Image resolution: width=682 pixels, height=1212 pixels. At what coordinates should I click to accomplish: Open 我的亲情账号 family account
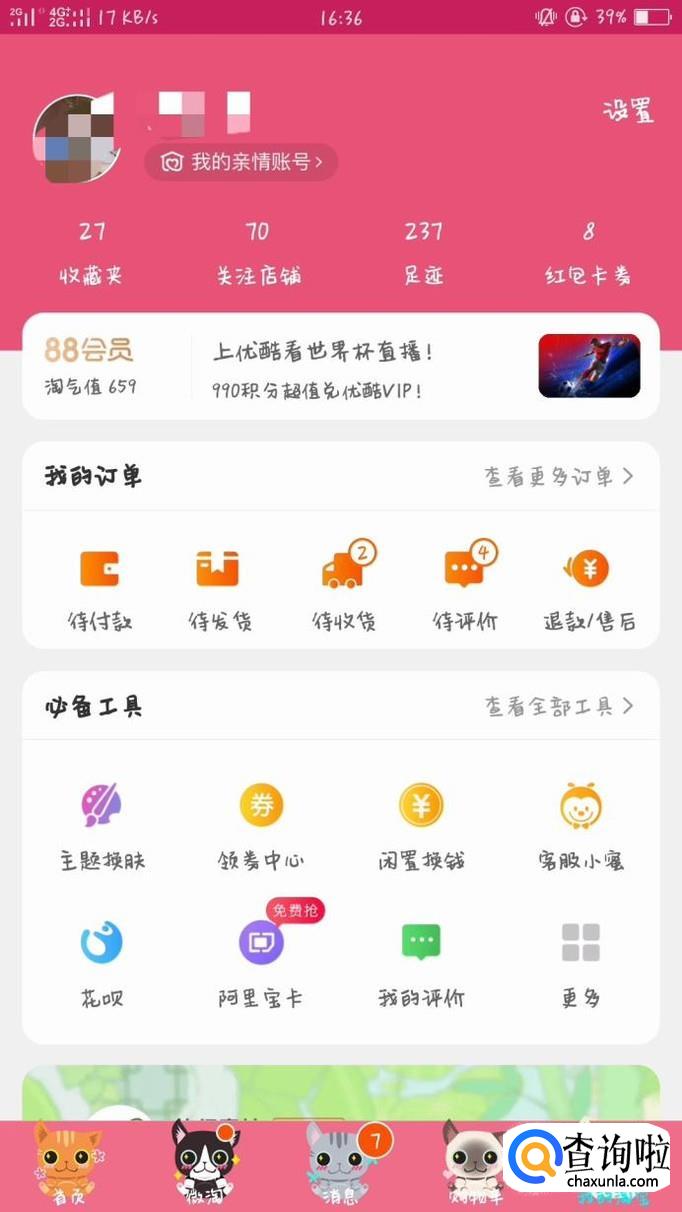click(241, 162)
